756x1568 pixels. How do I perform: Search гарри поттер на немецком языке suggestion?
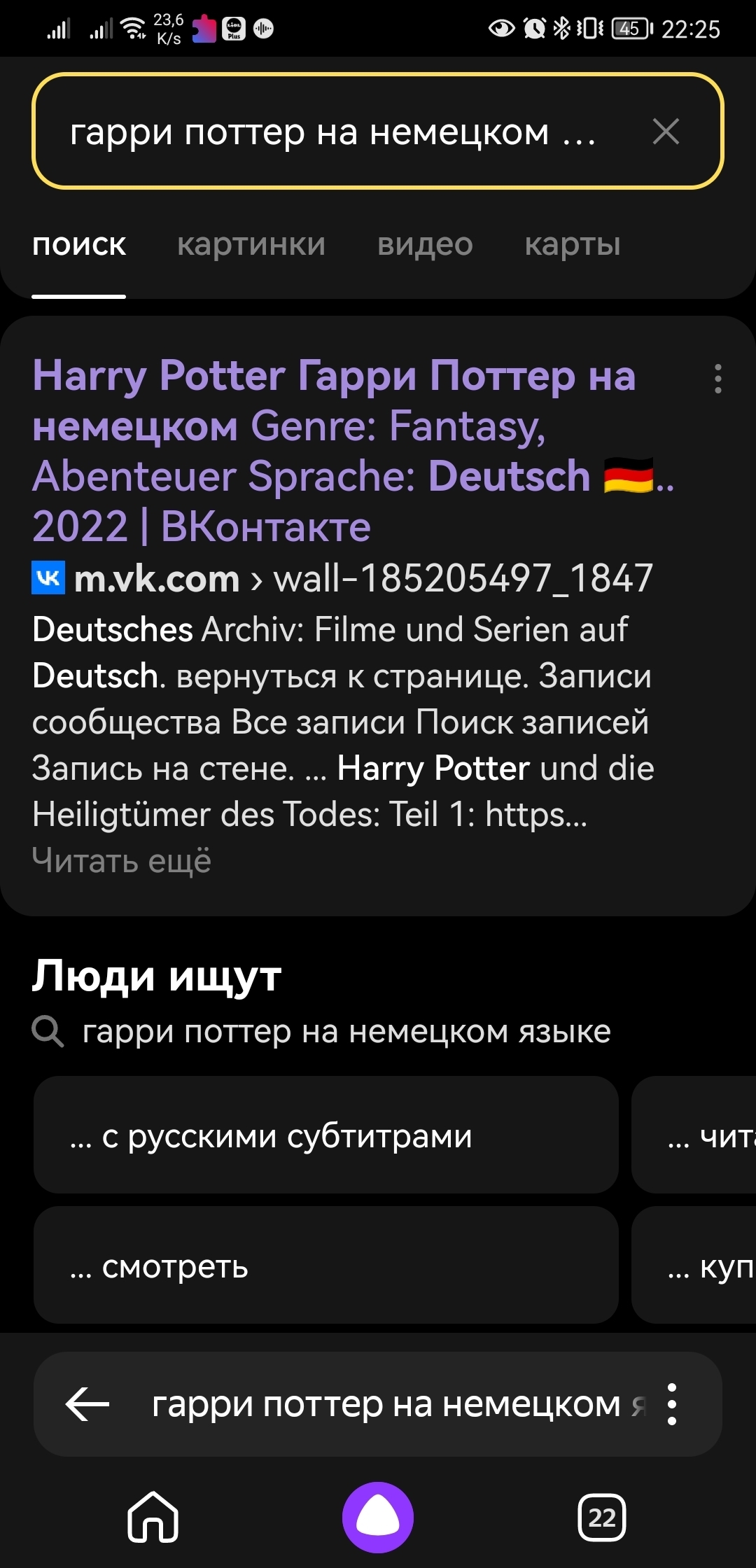(346, 1031)
